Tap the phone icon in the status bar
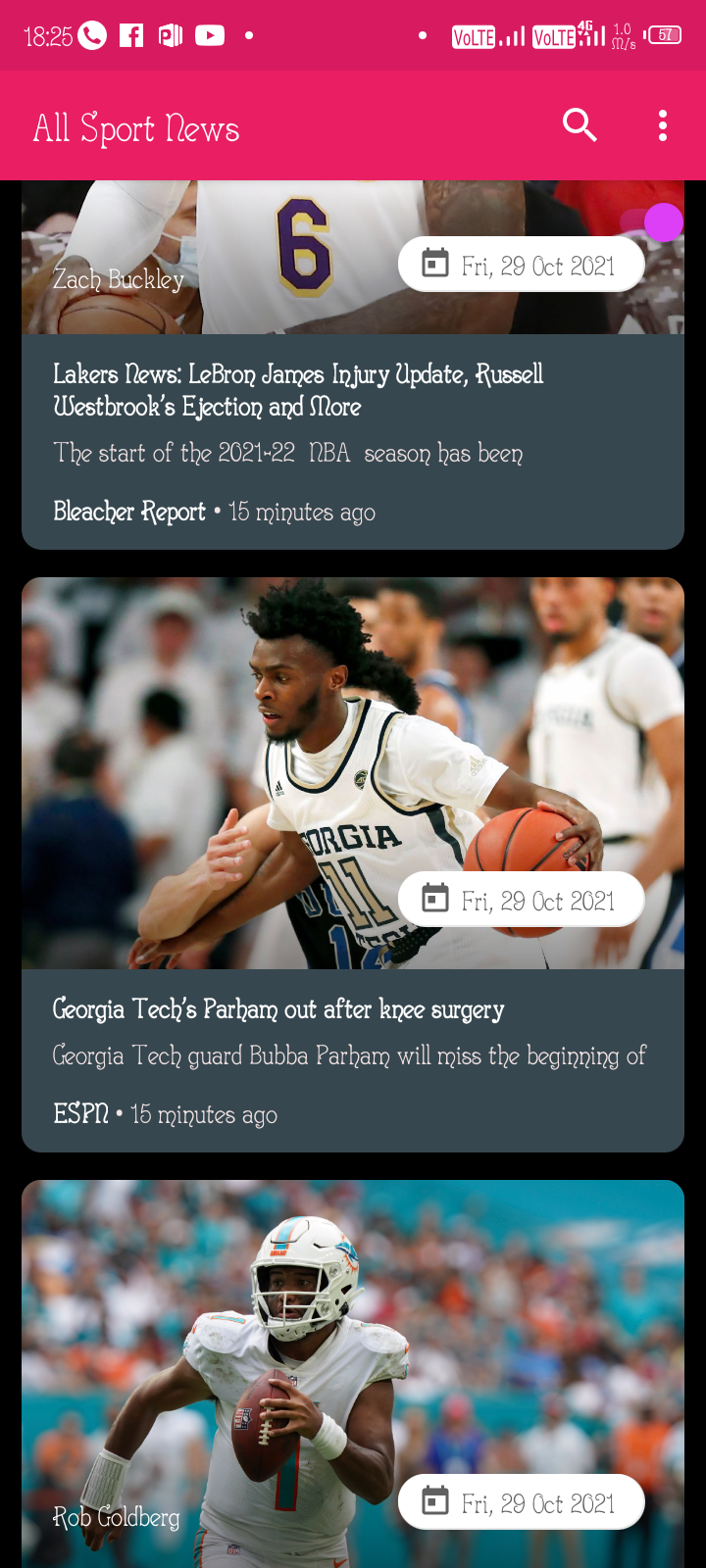Image resolution: width=706 pixels, height=1568 pixels. point(89,35)
